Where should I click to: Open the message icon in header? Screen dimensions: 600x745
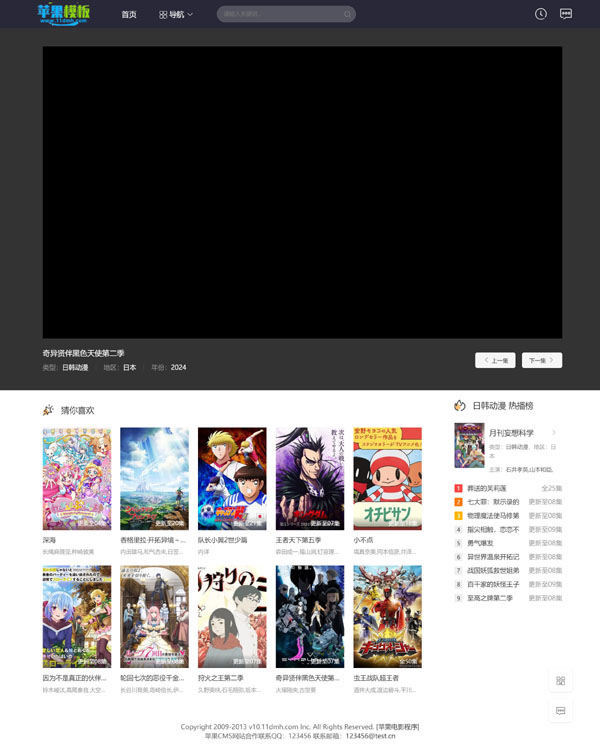[x=566, y=14]
